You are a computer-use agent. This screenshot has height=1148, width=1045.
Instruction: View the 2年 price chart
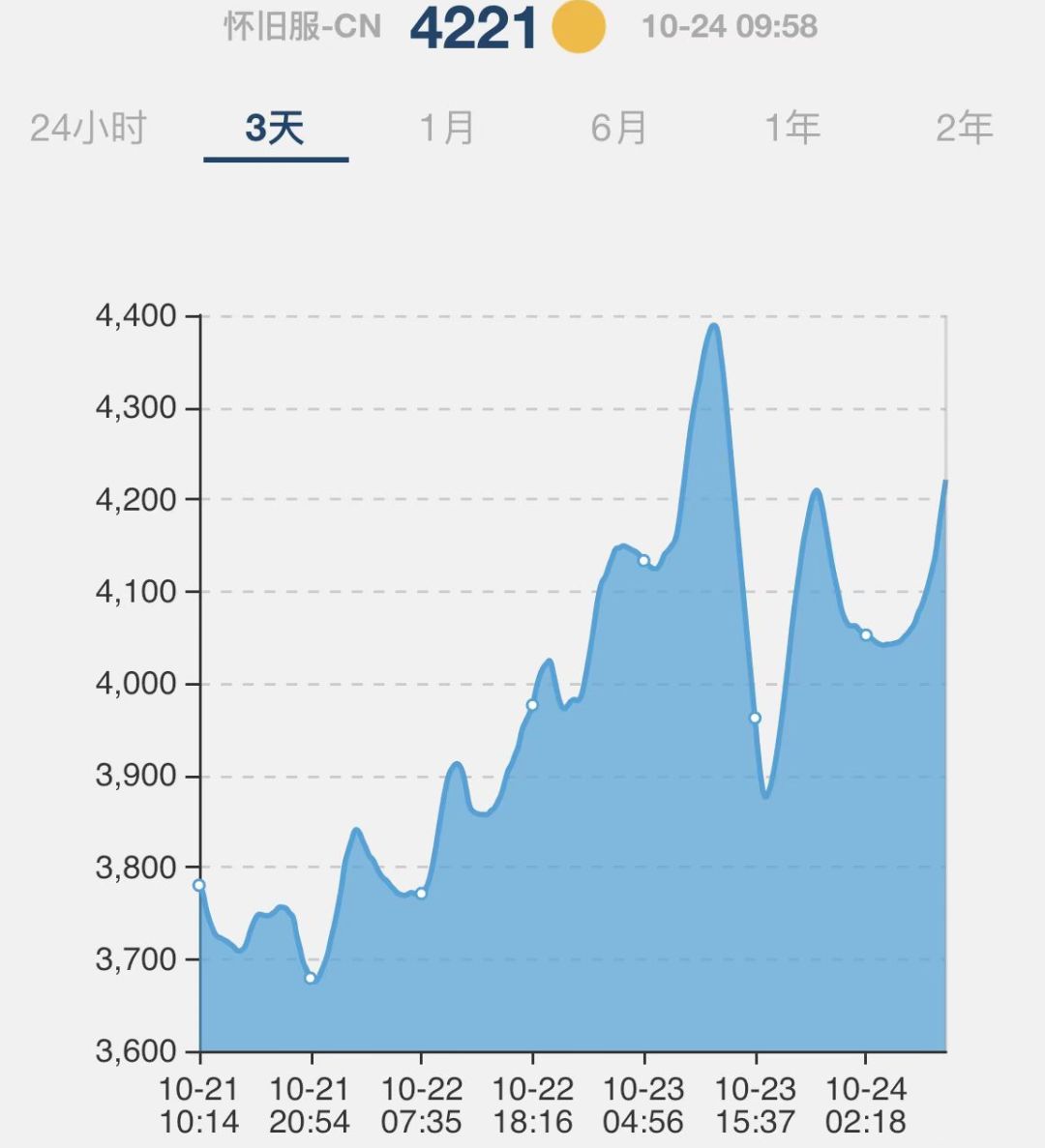pos(964,128)
